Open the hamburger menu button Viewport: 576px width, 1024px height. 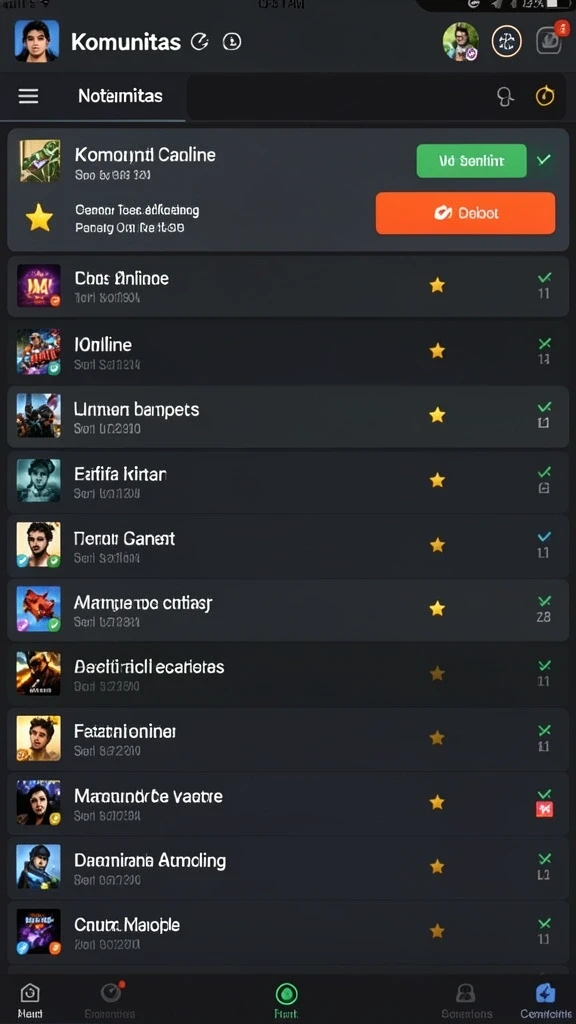tap(28, 97)
